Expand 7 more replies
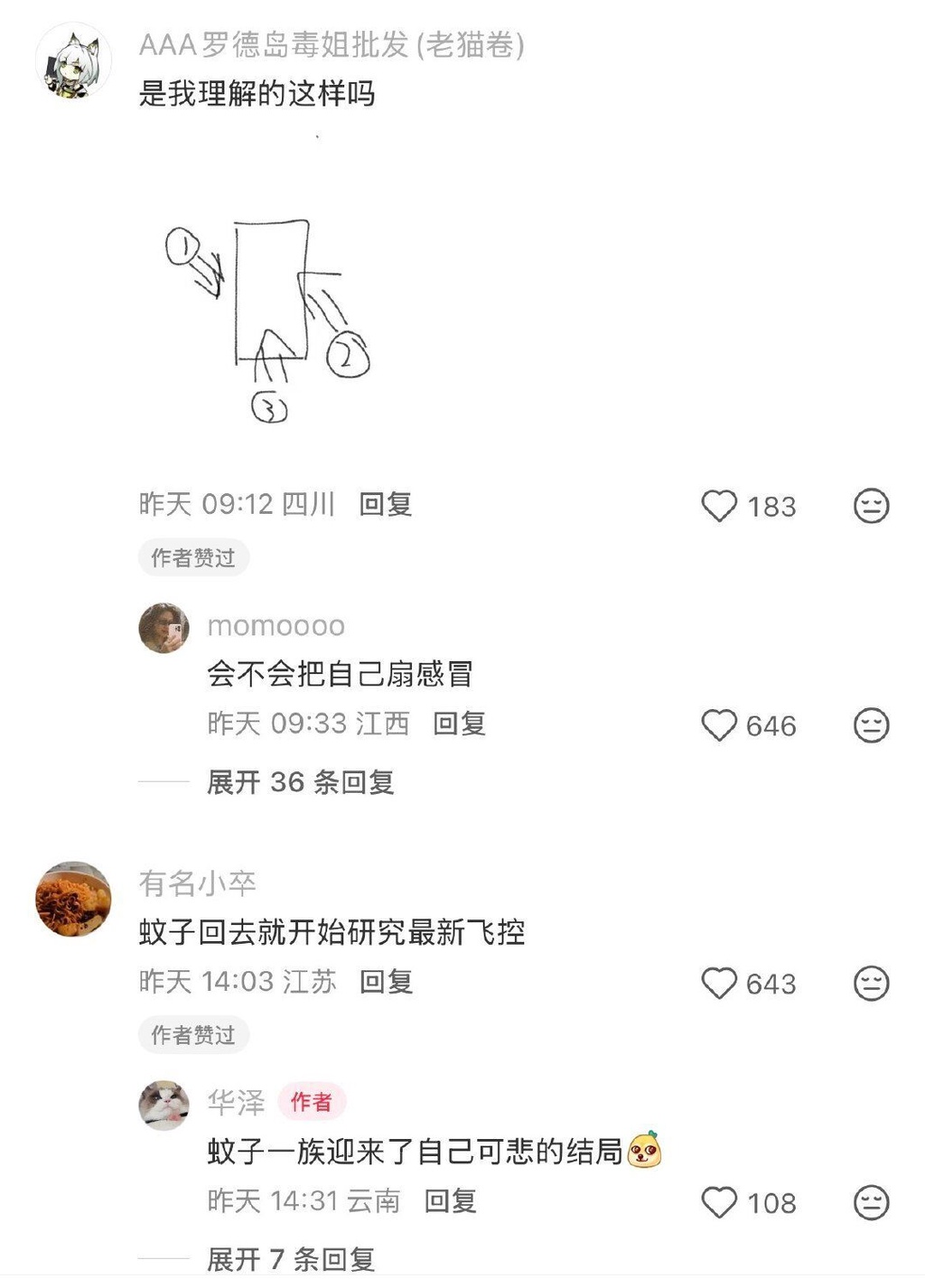Image resolution: width=925 pixels, height=1288 pixels. tap(290, 1258)
